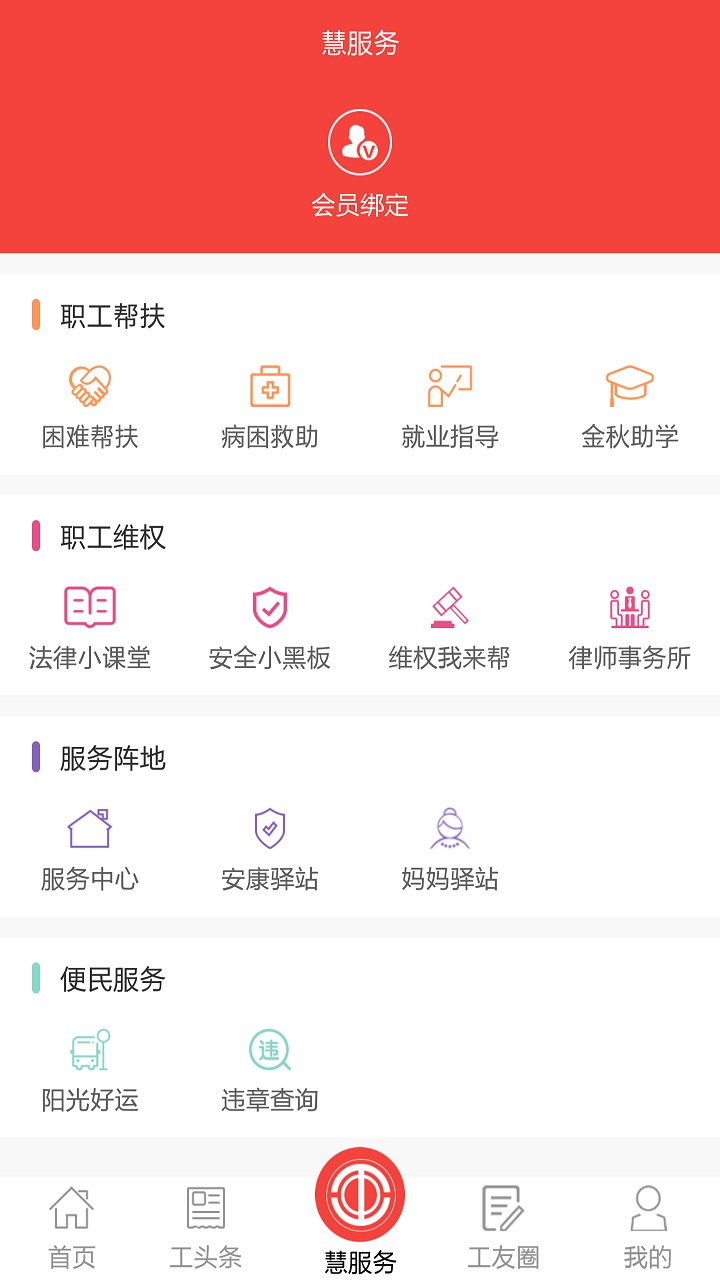Open 服务中心 service center
720x1280 pixels.
[90, 849]
